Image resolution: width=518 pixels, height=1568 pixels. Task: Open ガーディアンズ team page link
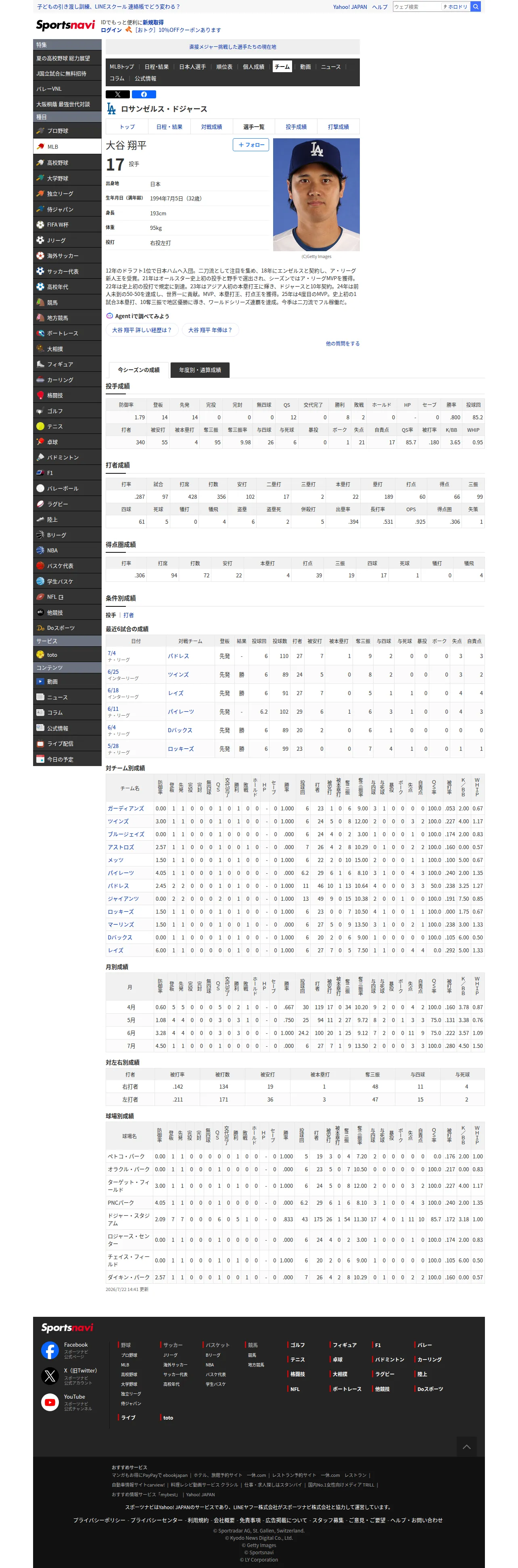click(125, 808)
